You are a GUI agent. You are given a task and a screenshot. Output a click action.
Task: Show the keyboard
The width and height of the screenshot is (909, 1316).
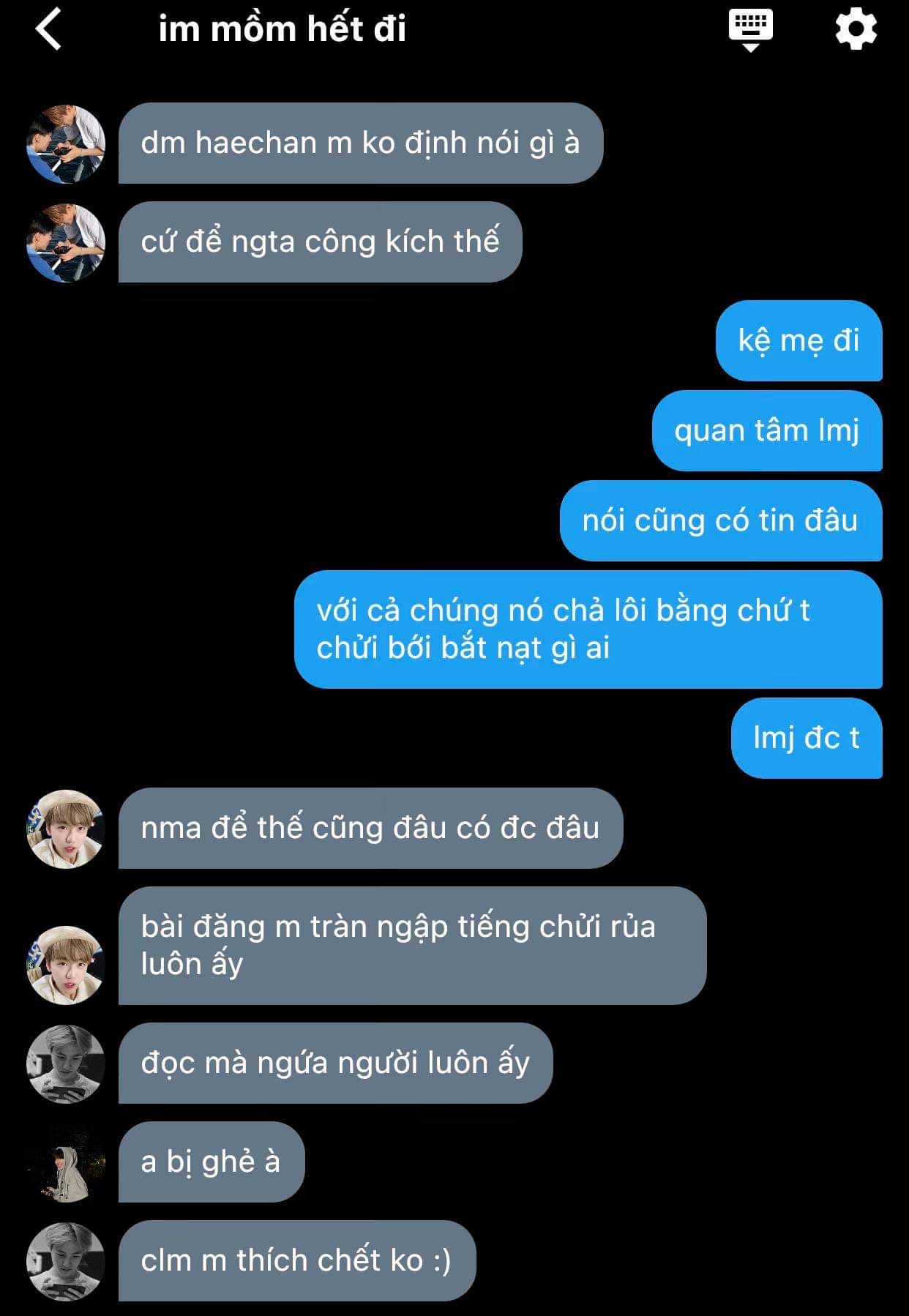[750, 30]
